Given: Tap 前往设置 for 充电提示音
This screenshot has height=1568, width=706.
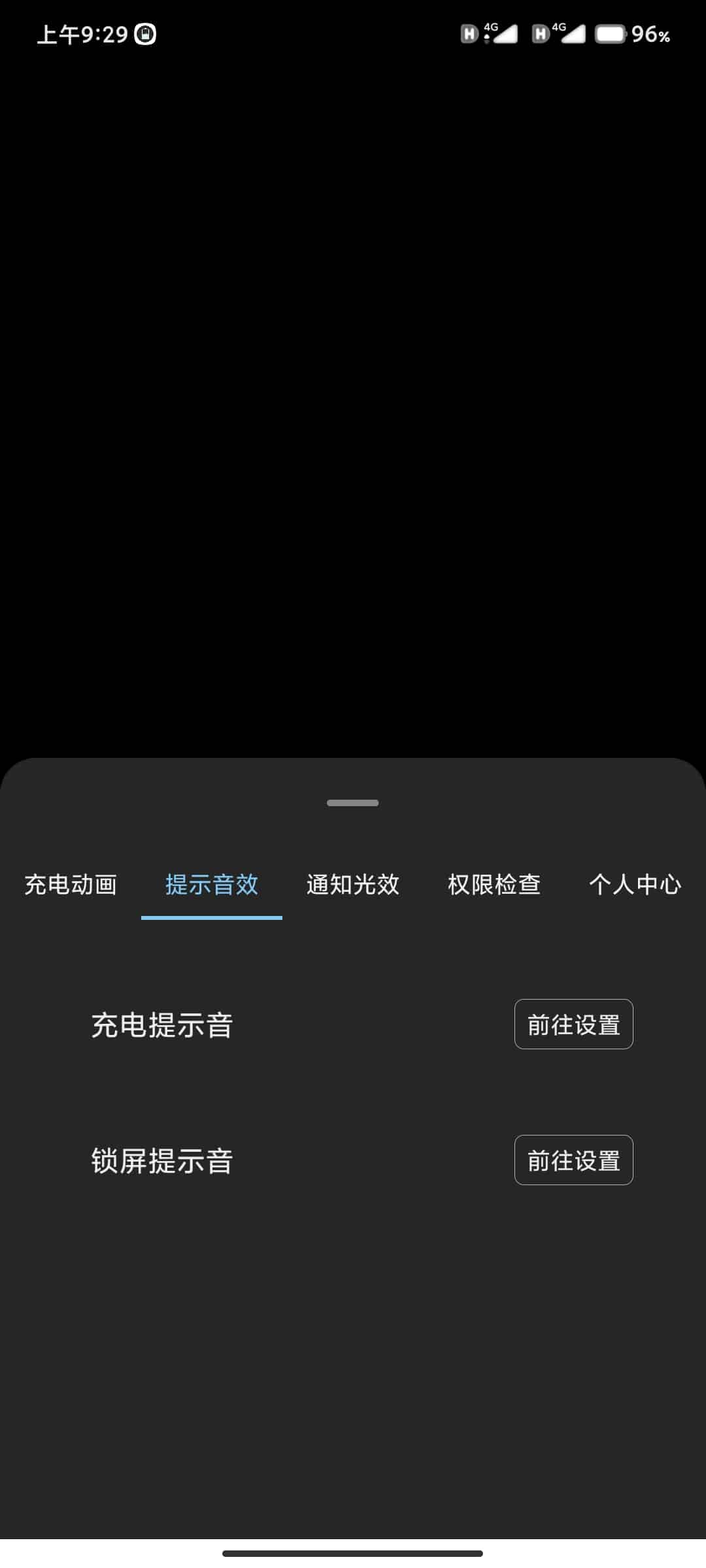Looking at the screenshot, I should click(x=573, y=1024).
